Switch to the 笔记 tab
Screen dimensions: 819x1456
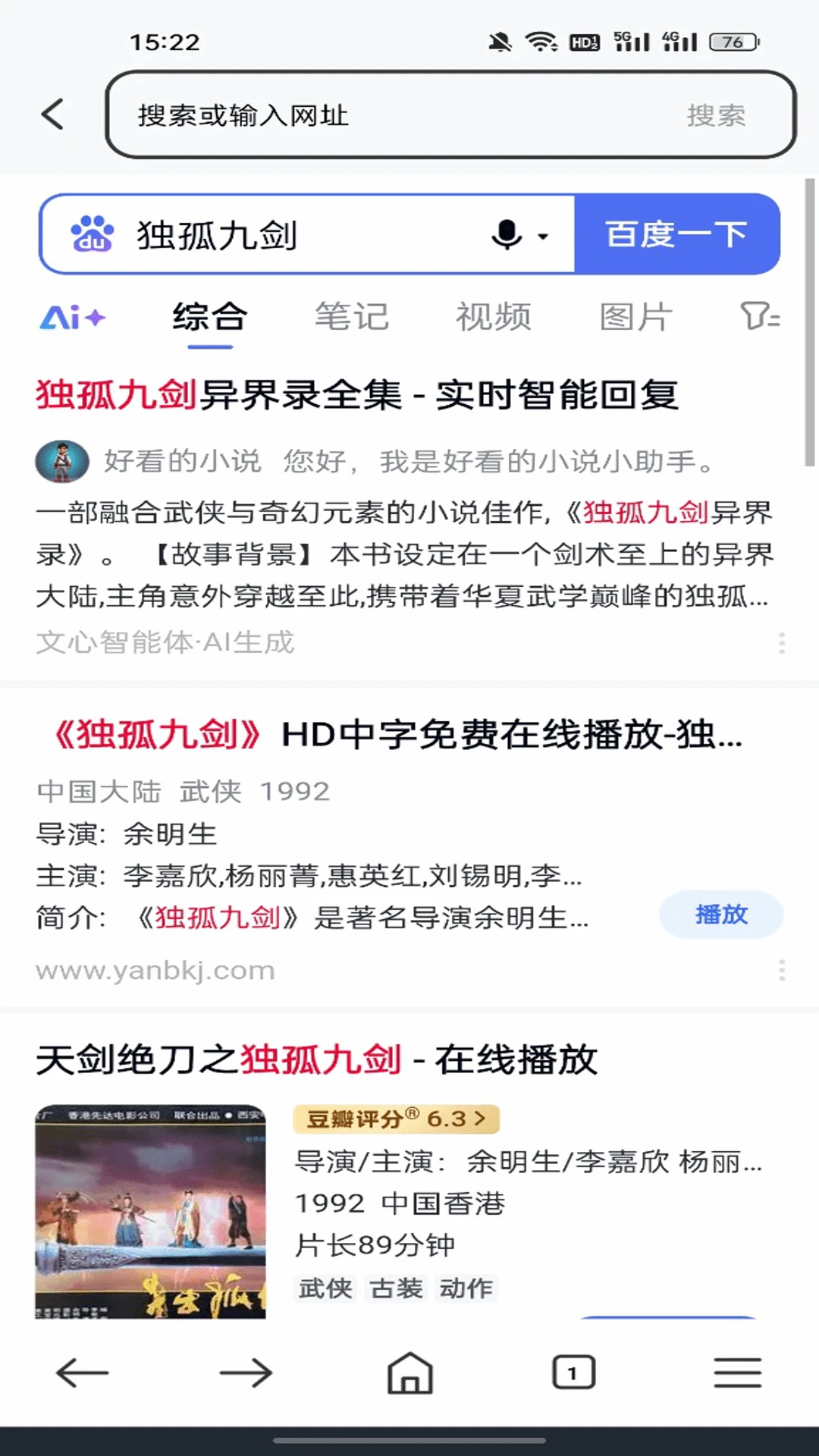pos(353,317)
